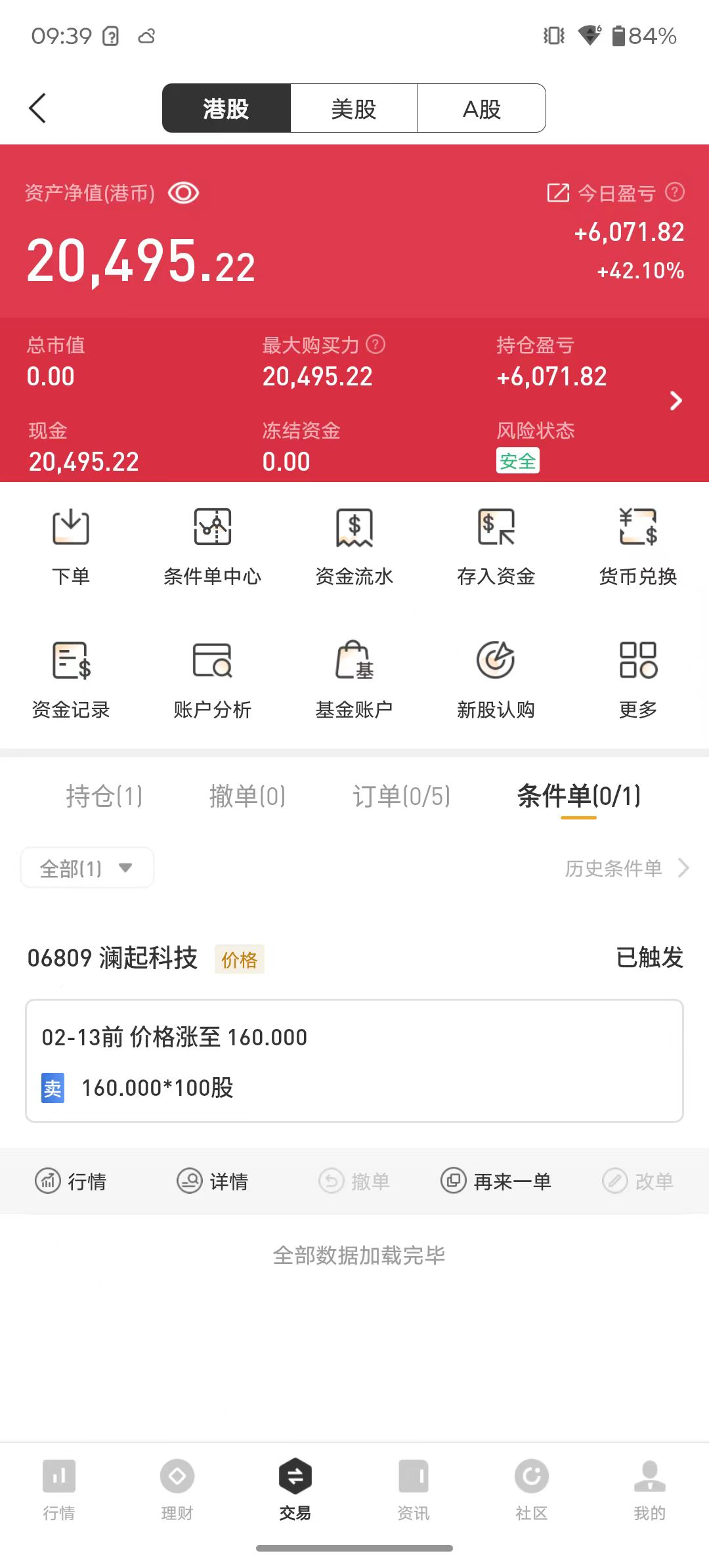View 资金流水 cash flow
The image size is (709, 1568).
click(354, 545)
